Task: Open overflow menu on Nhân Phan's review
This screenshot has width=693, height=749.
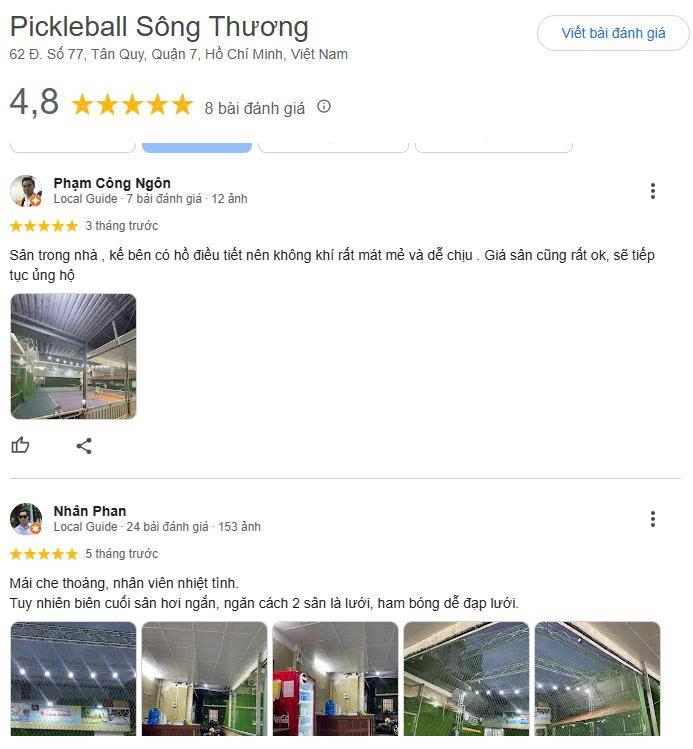Action: click(x=652, y=519)
